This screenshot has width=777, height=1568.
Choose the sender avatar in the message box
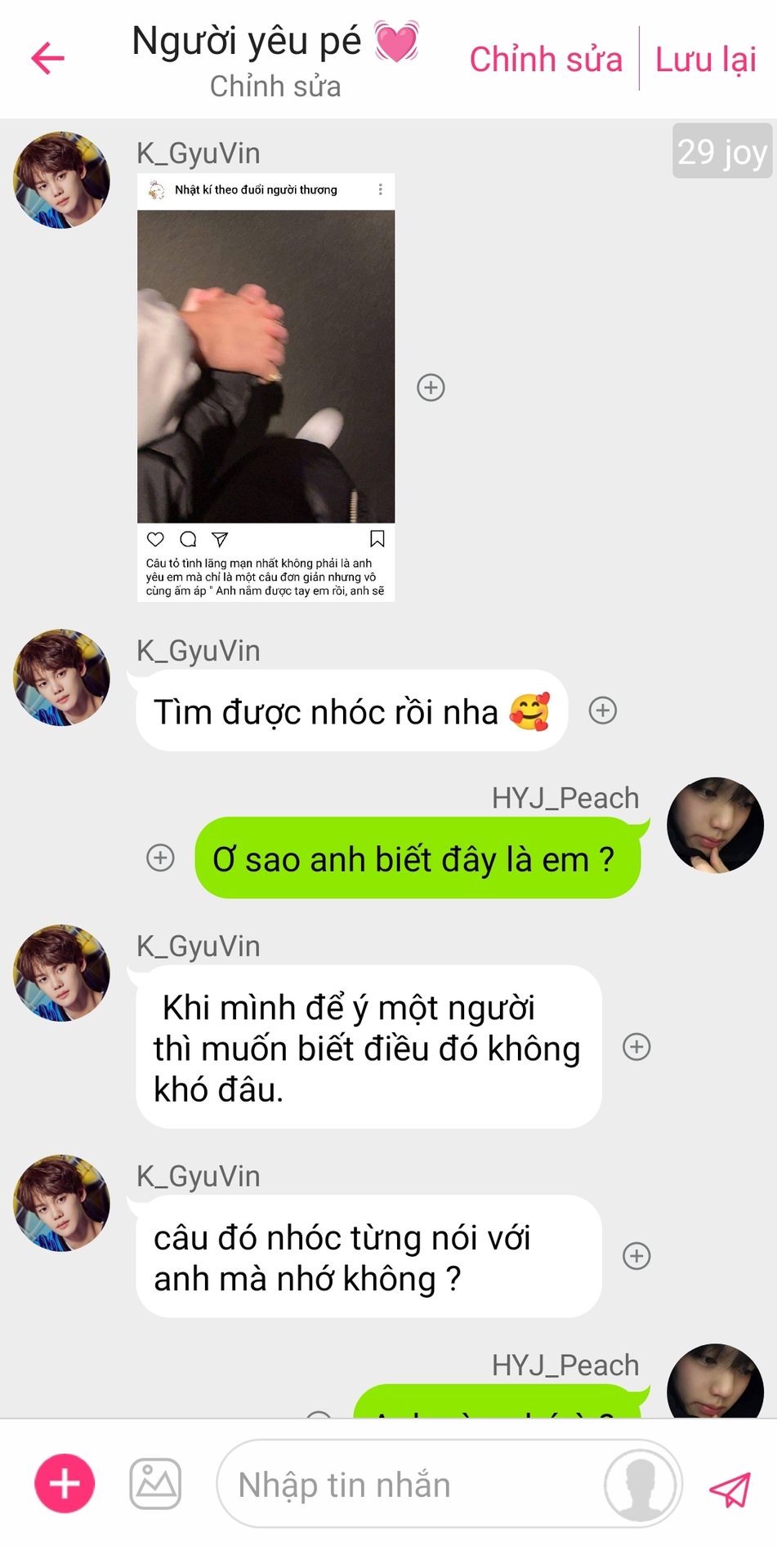tap(641, 1485)
